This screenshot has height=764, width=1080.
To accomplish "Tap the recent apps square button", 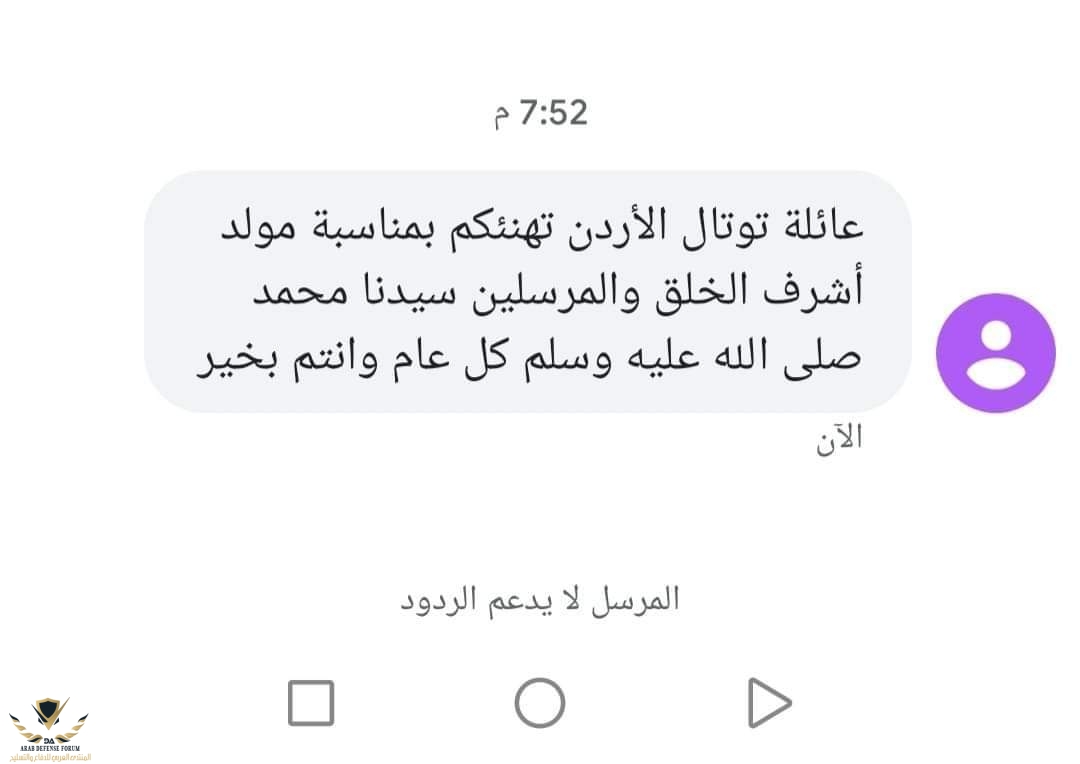I will tap(311, 703).
